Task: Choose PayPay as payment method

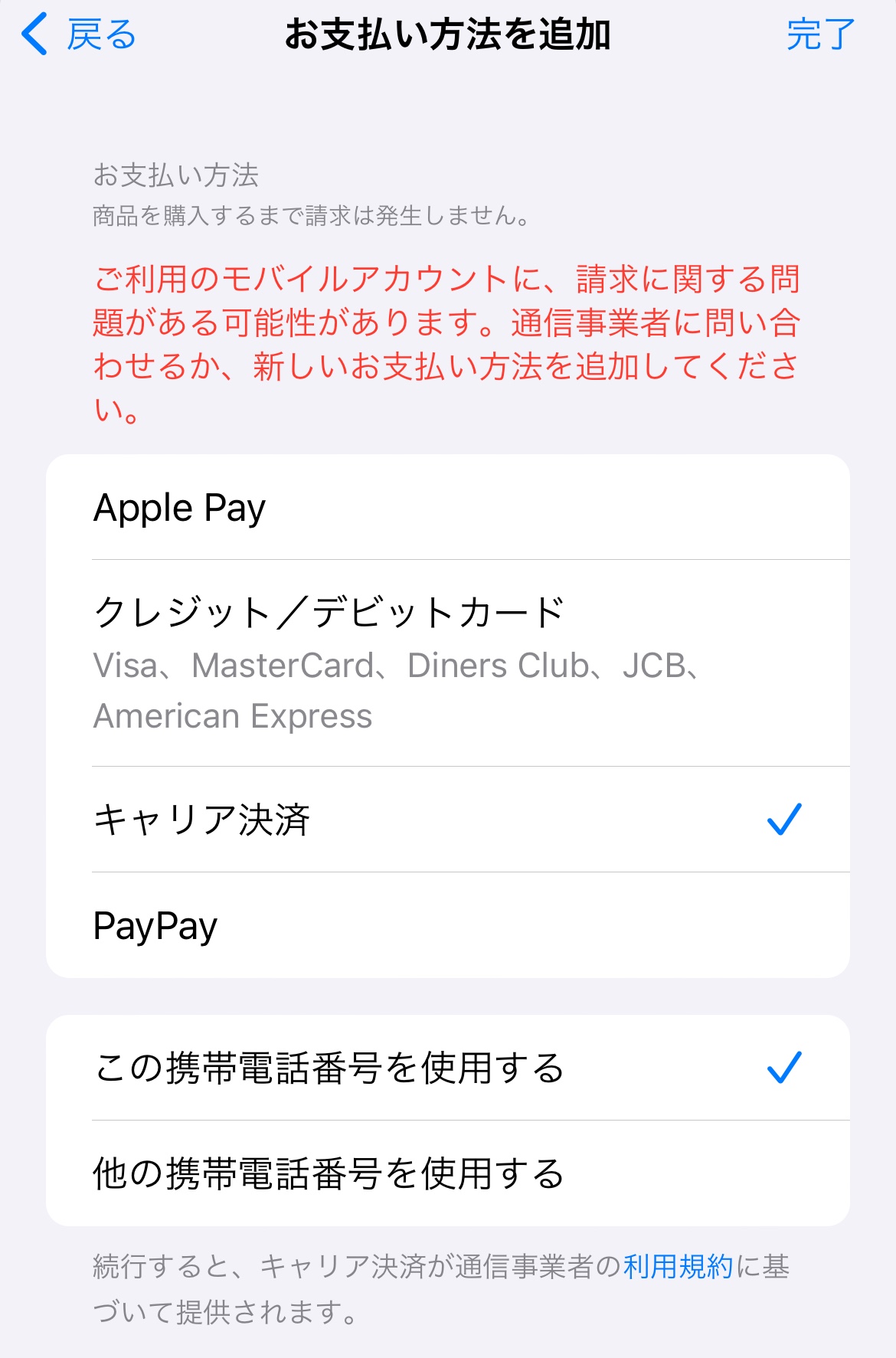Action: 447,925
